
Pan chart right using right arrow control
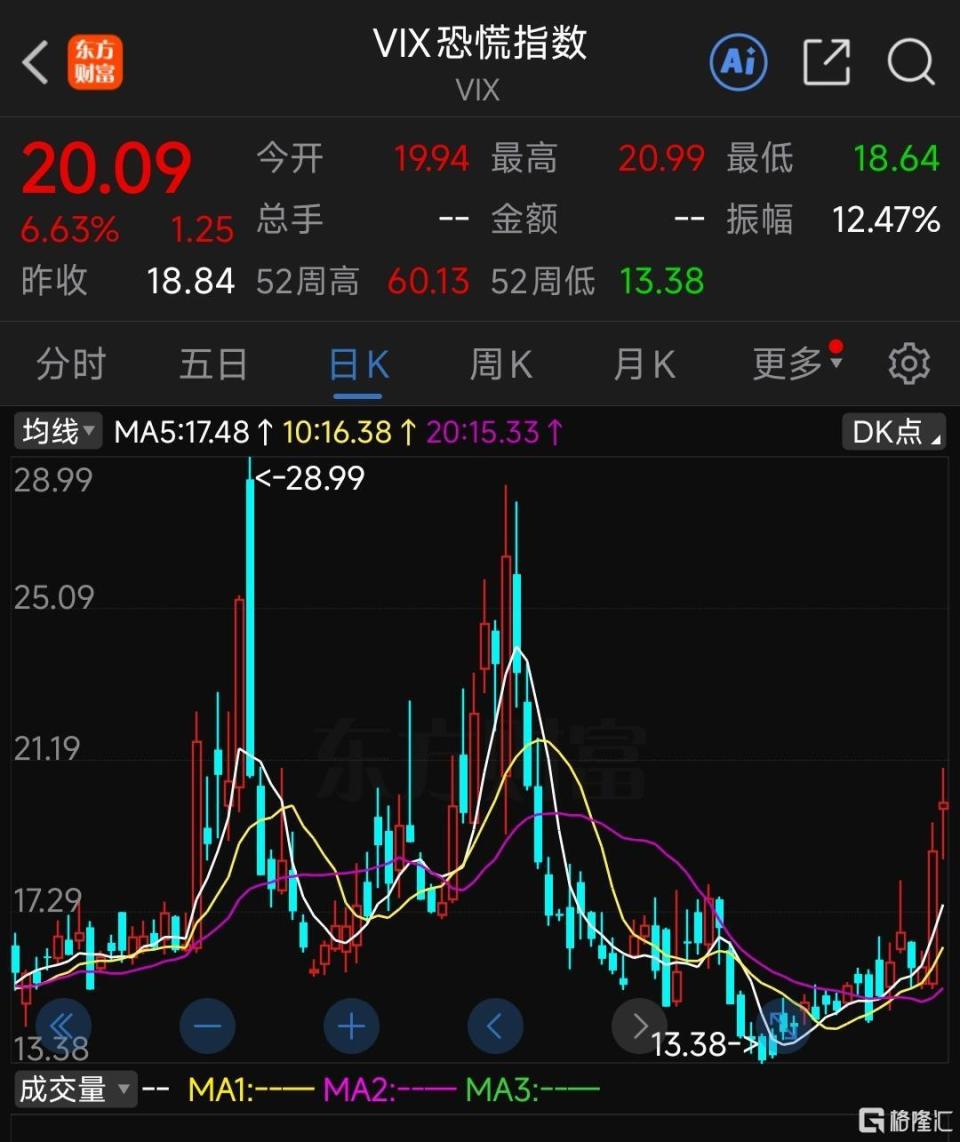point(639,1025)
